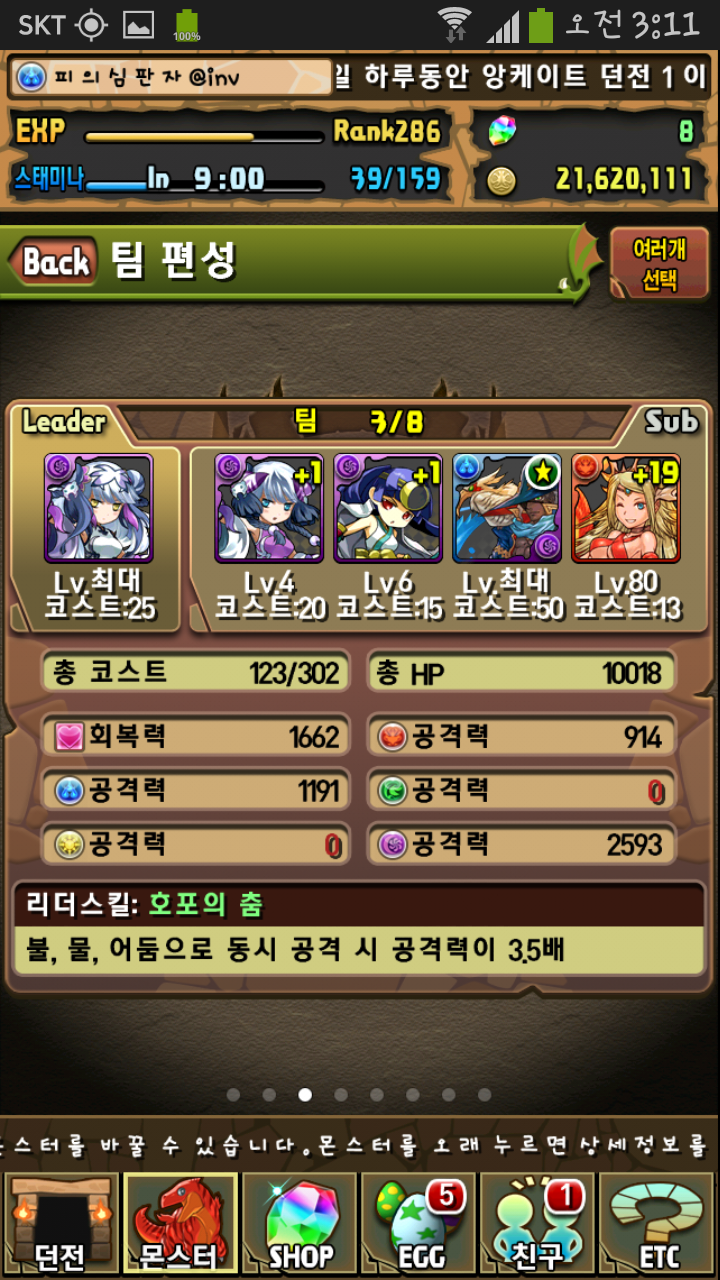This screenshot has height=1280, width=720.
Task: Select the Lv.6 sub monster
Action: pos(387,508)
